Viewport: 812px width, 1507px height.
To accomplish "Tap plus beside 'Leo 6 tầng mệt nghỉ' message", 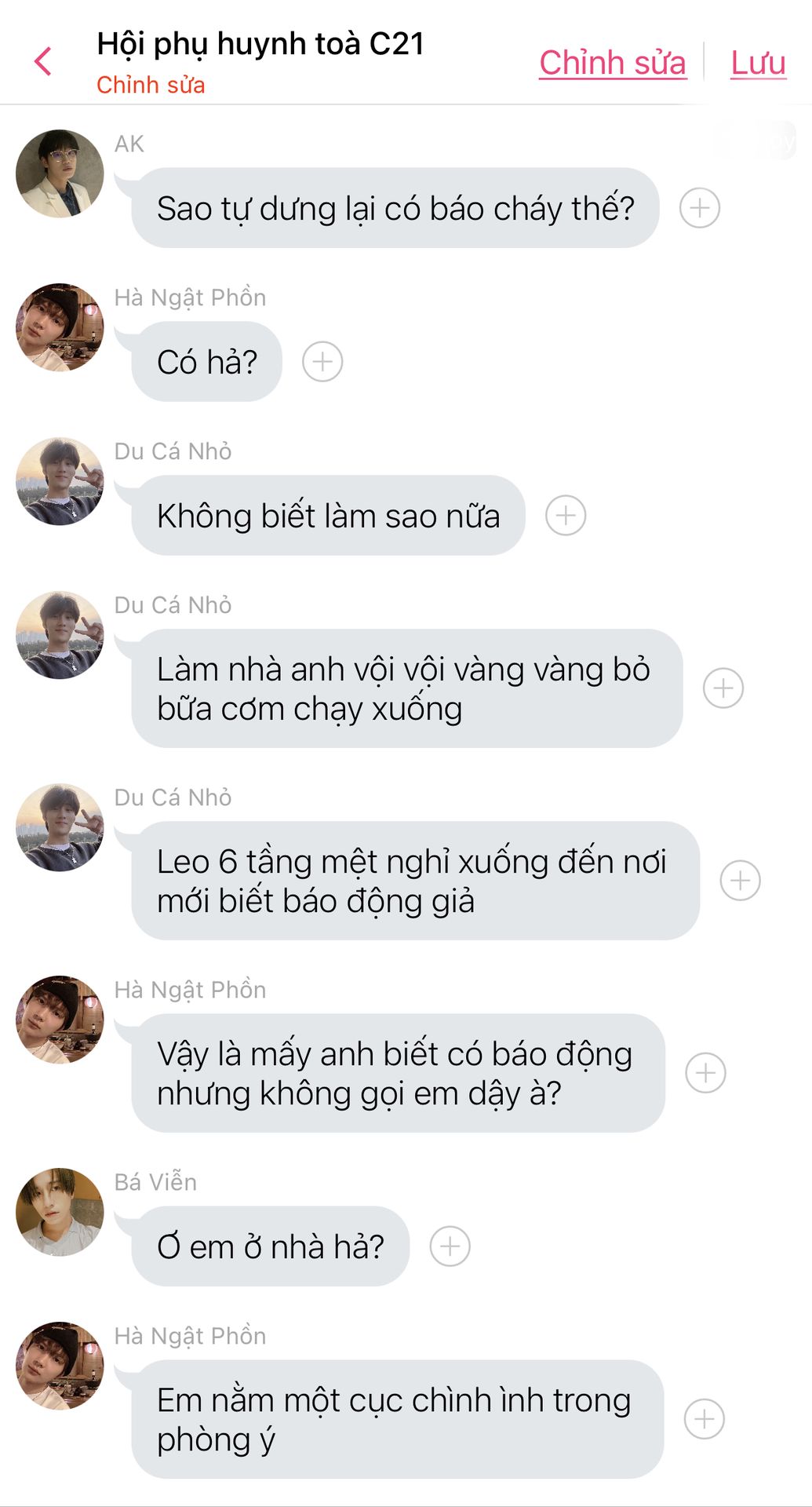I will (x=740, y=881).
